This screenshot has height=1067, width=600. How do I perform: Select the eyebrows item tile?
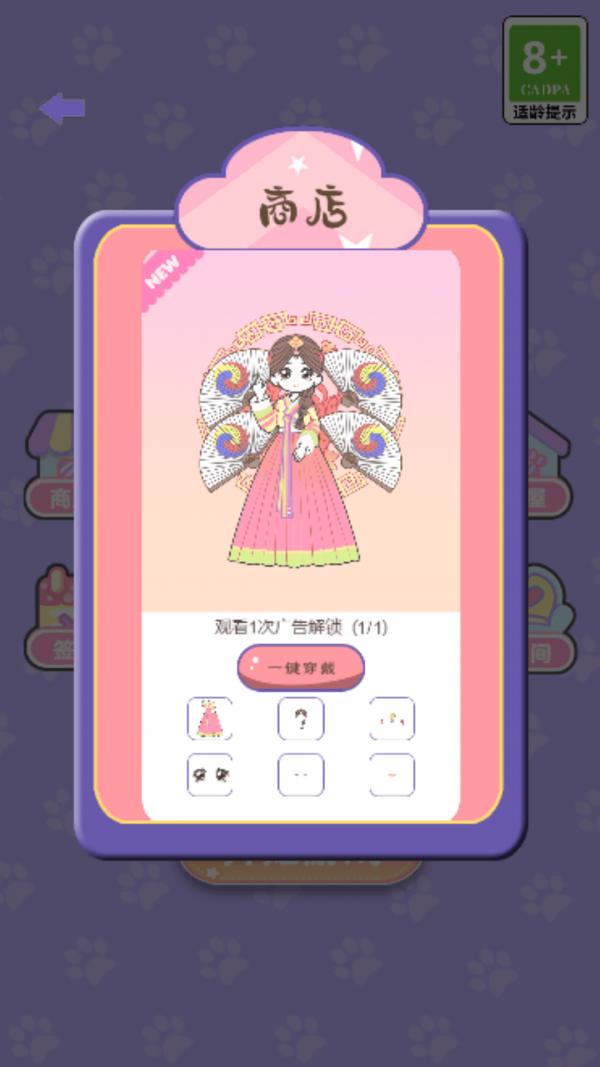click(x=301, y=775)
